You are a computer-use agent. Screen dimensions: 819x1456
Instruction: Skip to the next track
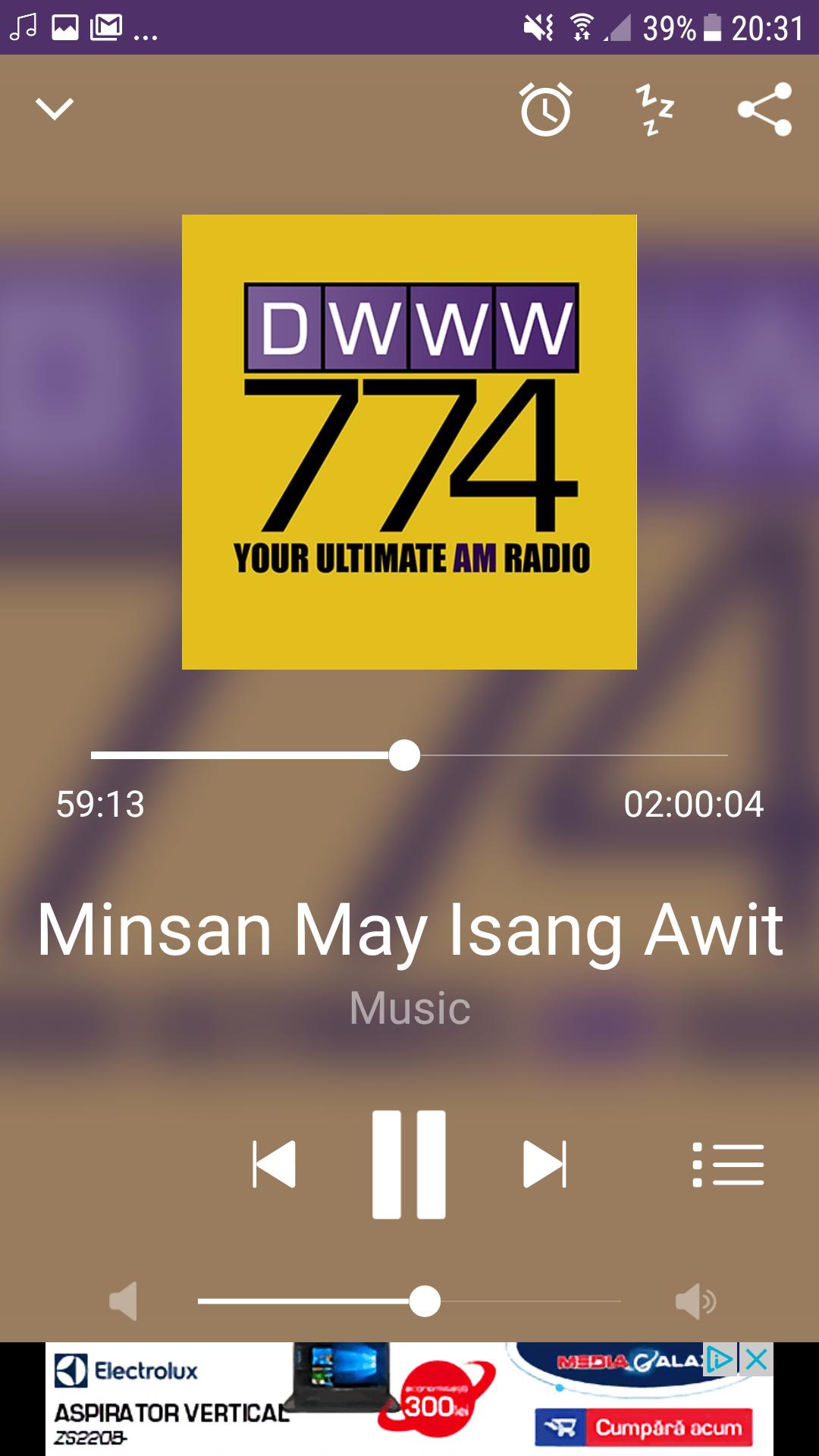pyautogui.click(x=544, y=1164)
